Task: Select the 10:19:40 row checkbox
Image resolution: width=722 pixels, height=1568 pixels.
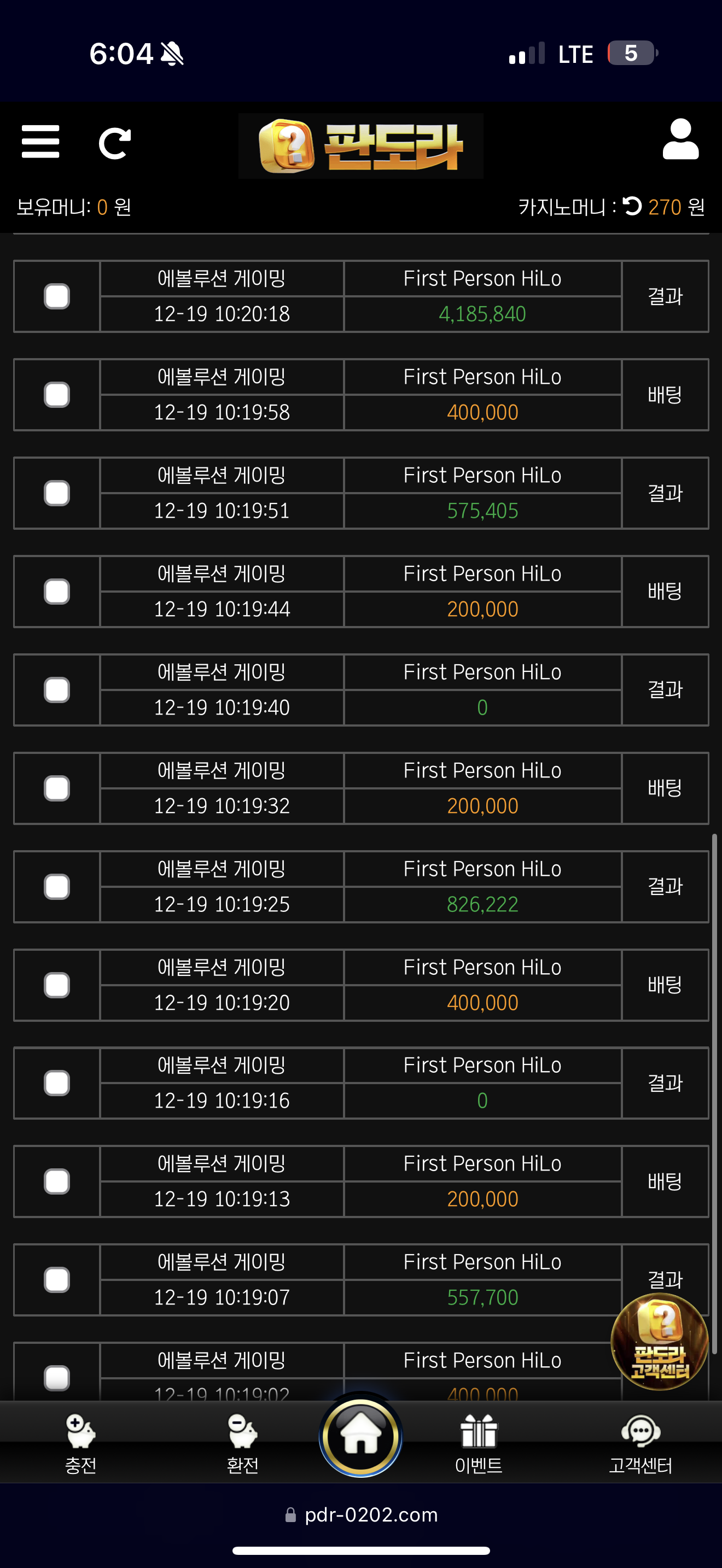Action: coord(57,689)
